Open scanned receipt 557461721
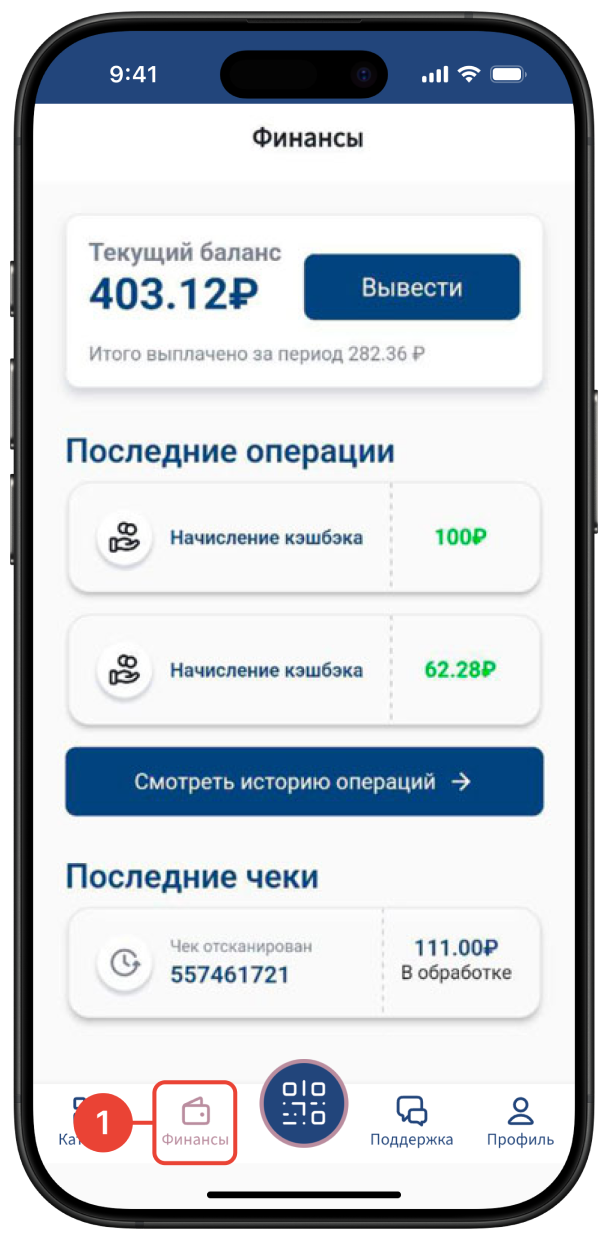Screen dimensions: 607x1240 click(304, 963)
